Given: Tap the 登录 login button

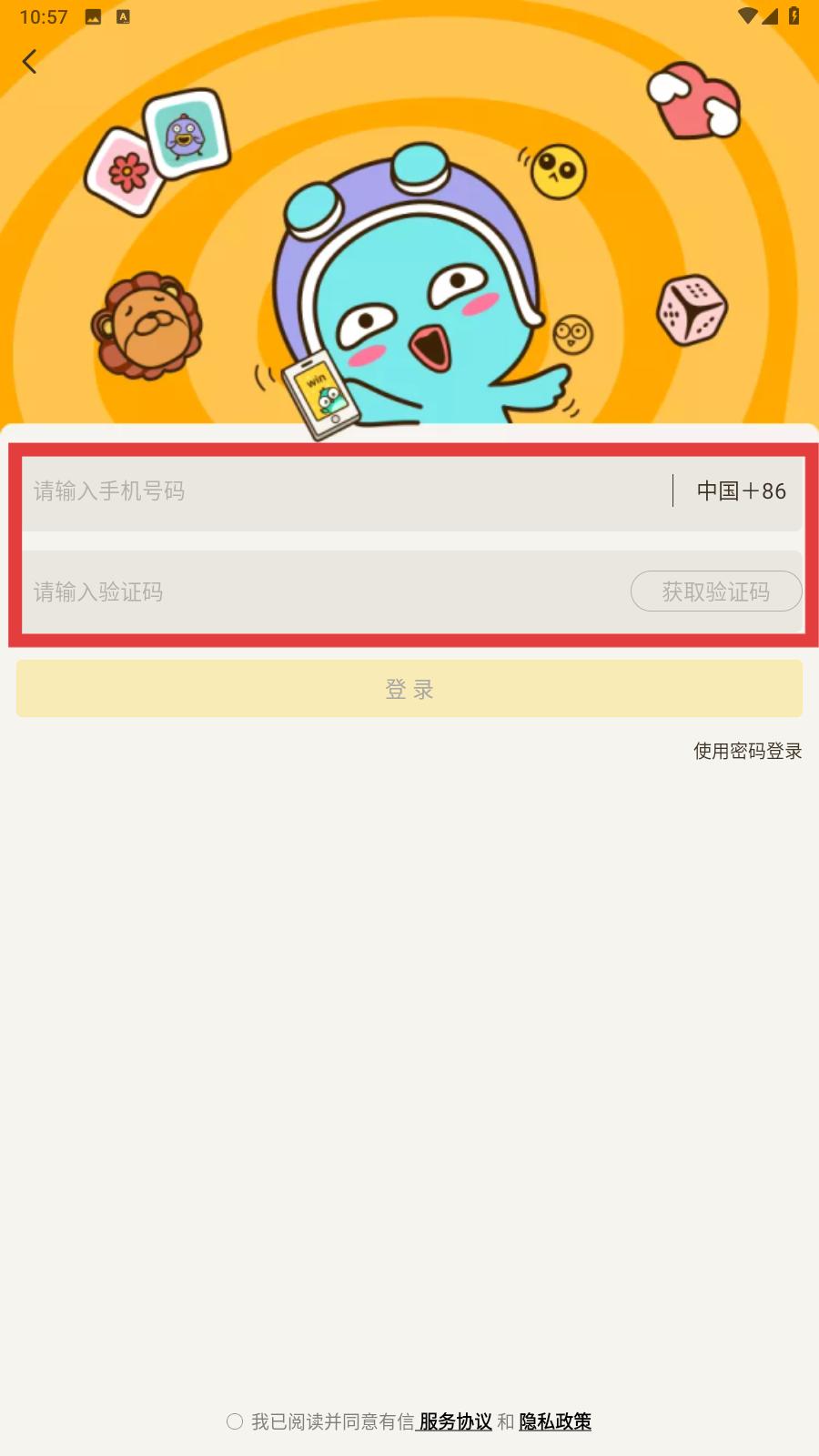Looking at the screenshot, I should pos(409,689).
